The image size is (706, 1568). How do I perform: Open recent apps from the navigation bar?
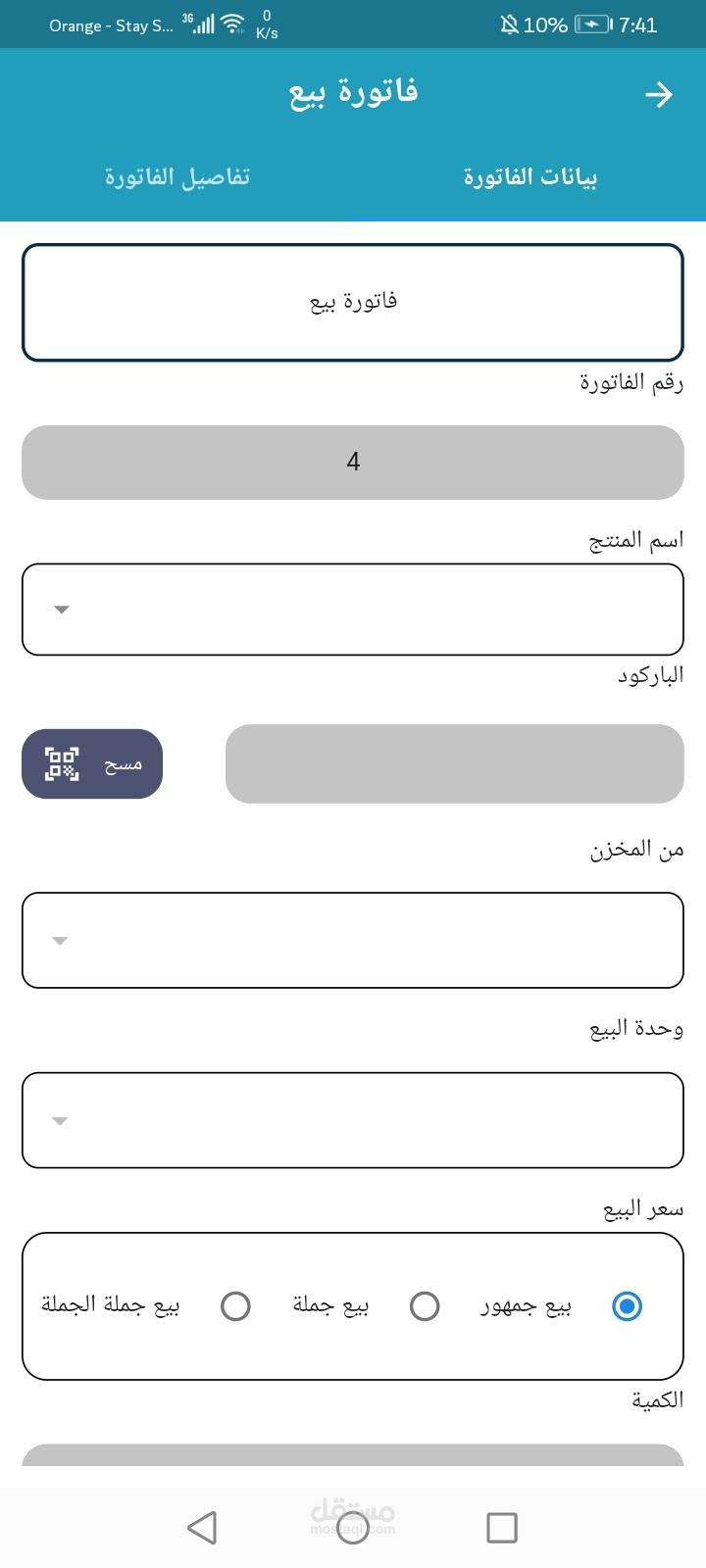(x=502, y=1527)
